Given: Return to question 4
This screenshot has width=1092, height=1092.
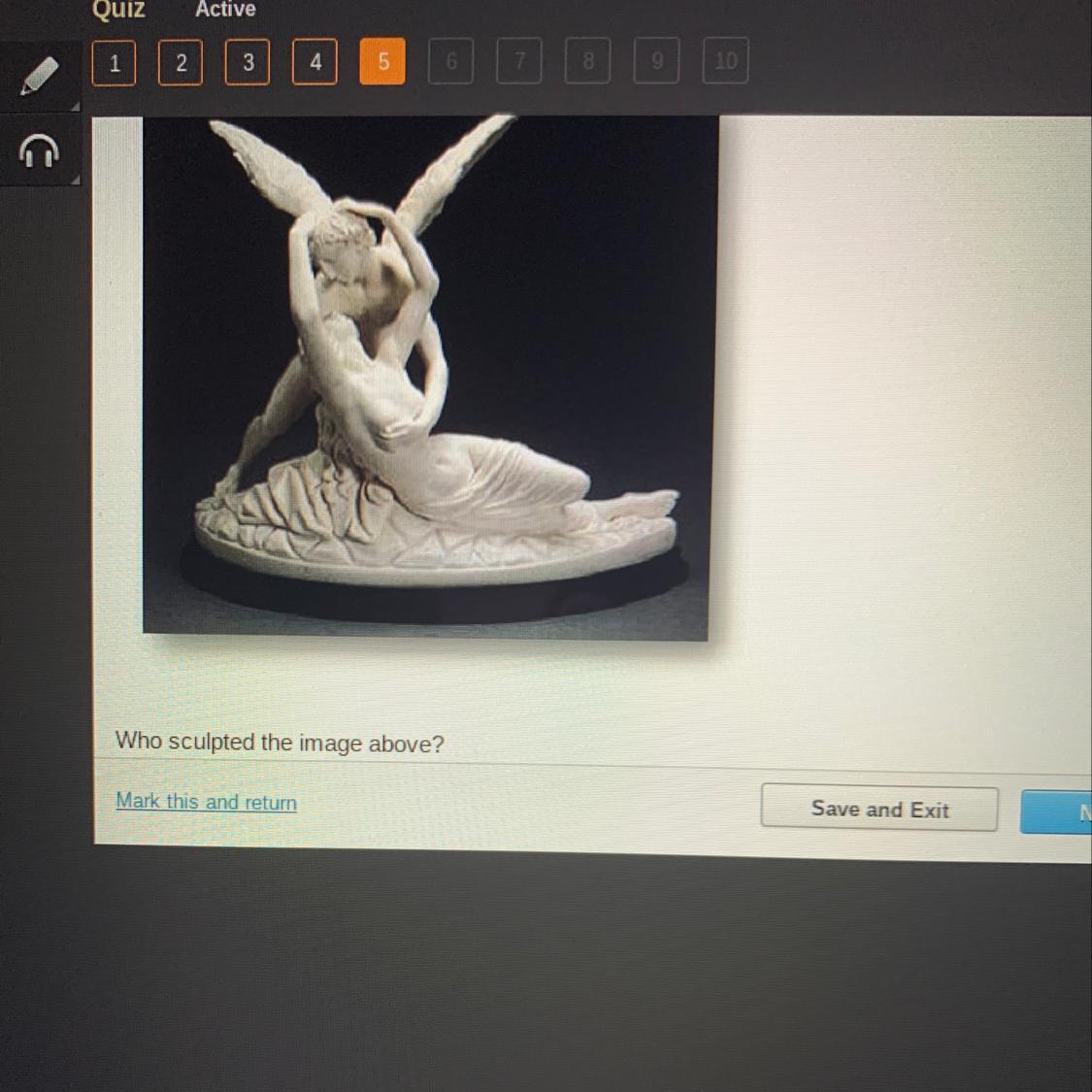Looking at the screenshot, I should [x=314, y=62].
